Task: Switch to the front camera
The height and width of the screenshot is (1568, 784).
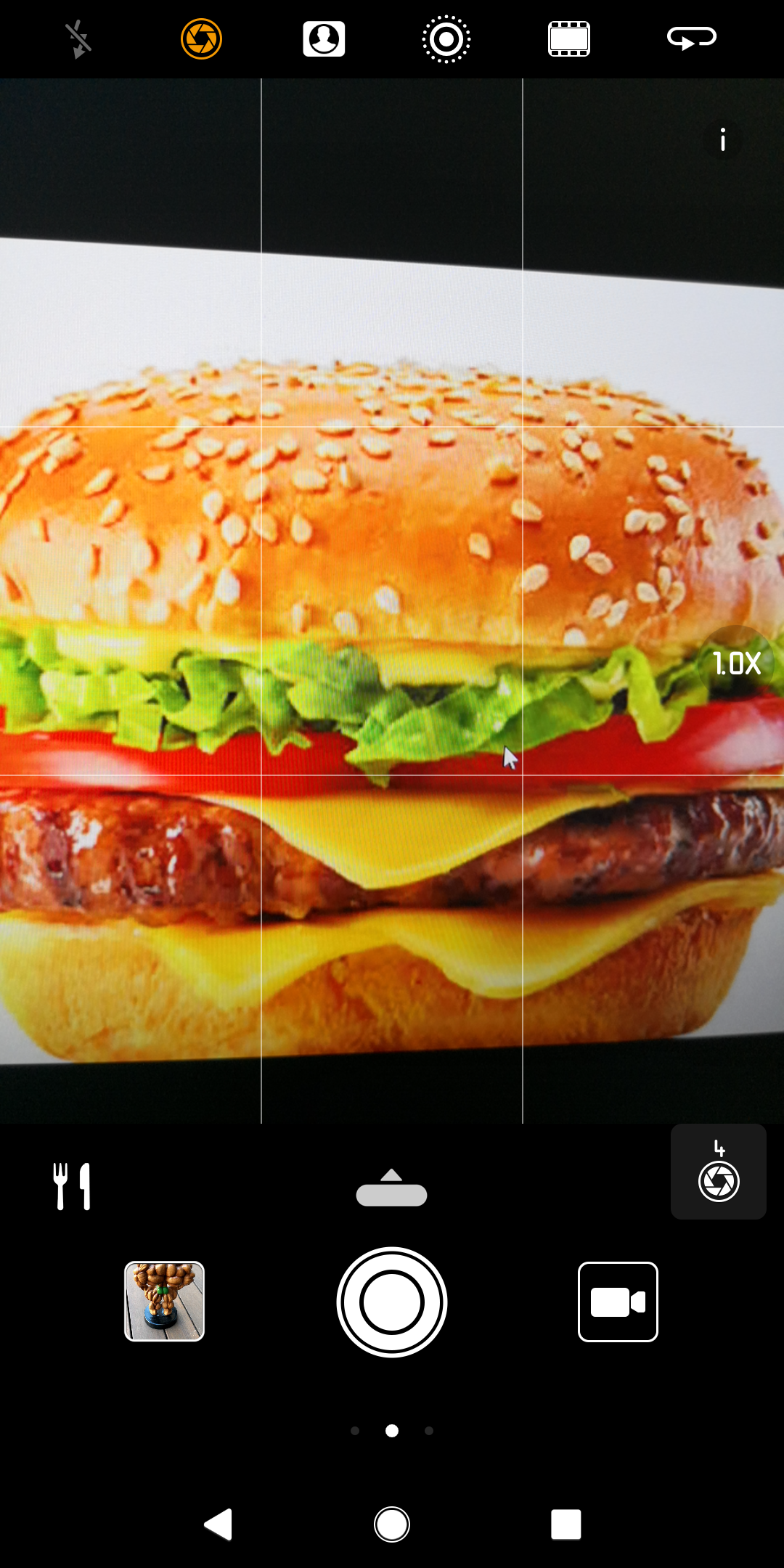Action: click(692, 38)
